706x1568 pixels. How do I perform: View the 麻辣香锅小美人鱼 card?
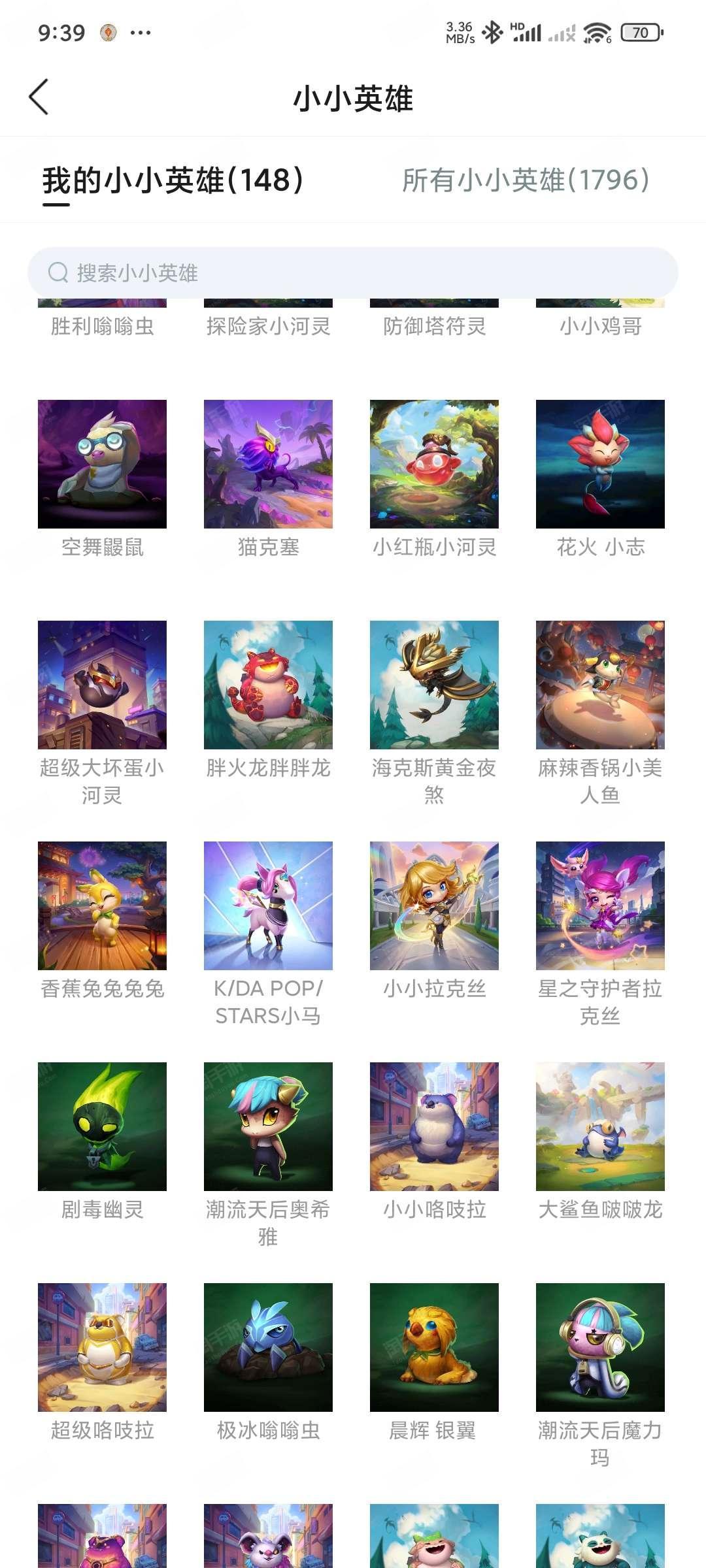point(600,685)
